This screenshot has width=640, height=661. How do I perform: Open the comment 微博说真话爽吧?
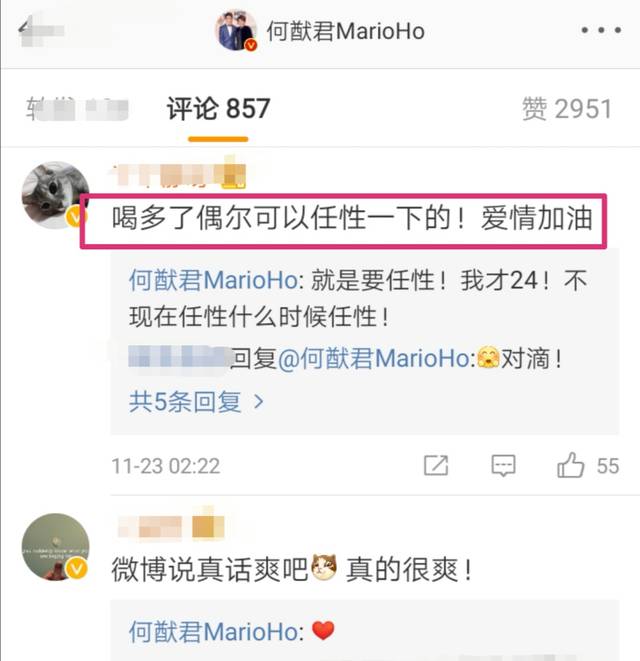point(290,571)
